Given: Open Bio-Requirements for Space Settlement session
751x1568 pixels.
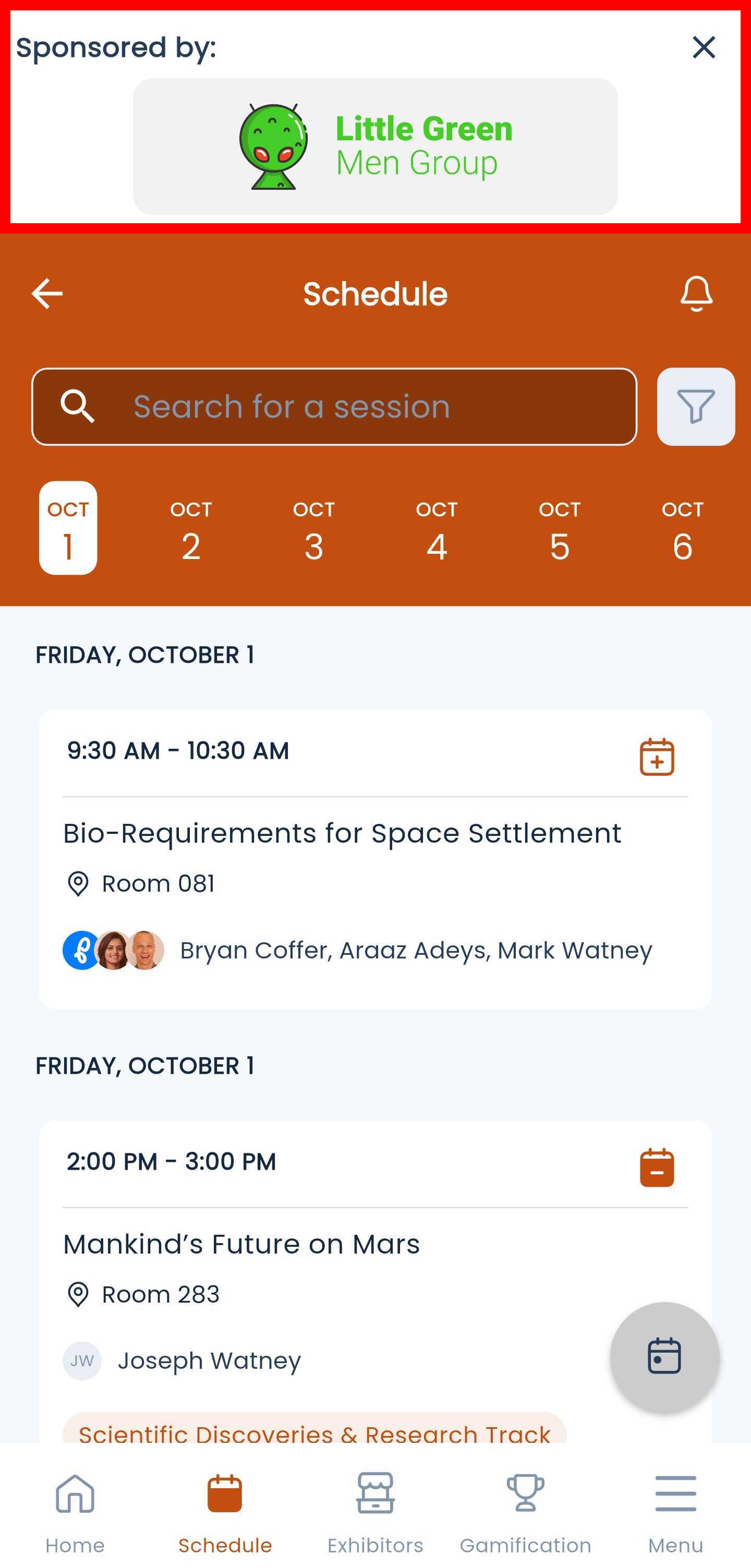Looking at the screenshot, I should click(x=342, y=833).
